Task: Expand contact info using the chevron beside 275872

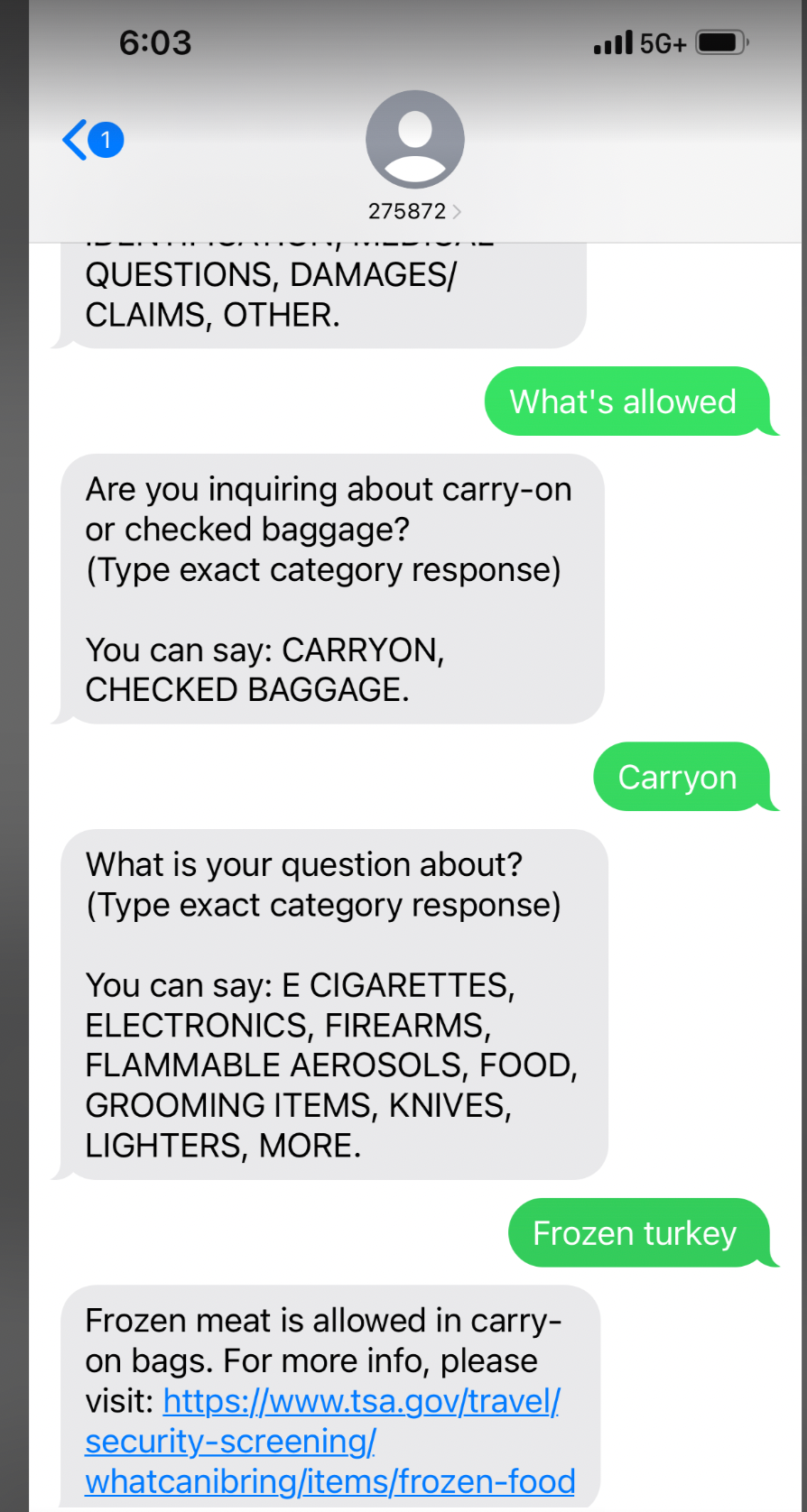Action: point(459,210)
